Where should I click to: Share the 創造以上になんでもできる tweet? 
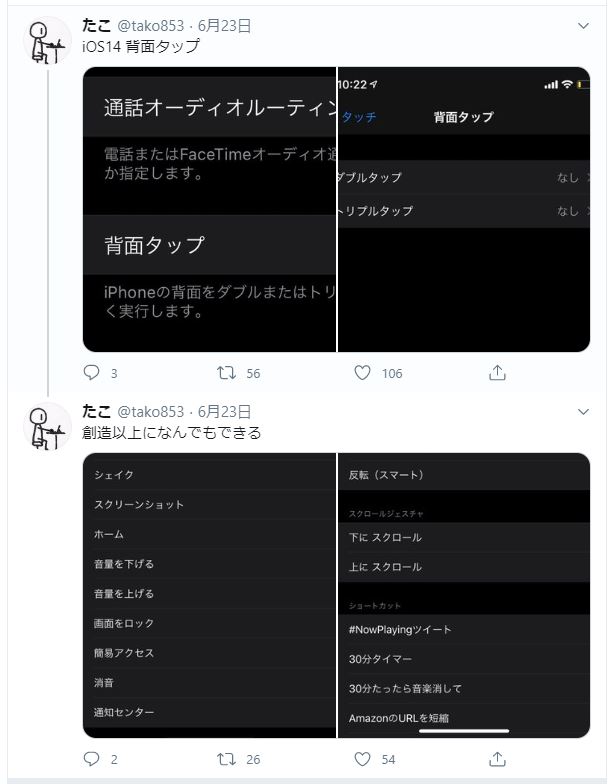click(x=497, y=759)
